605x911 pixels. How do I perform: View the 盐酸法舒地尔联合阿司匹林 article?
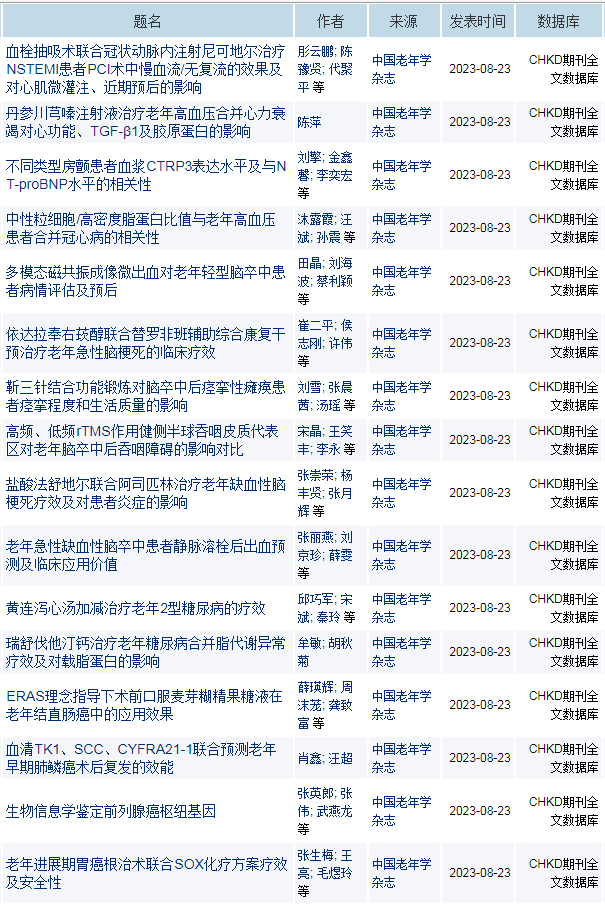click(x=145, y=493)
